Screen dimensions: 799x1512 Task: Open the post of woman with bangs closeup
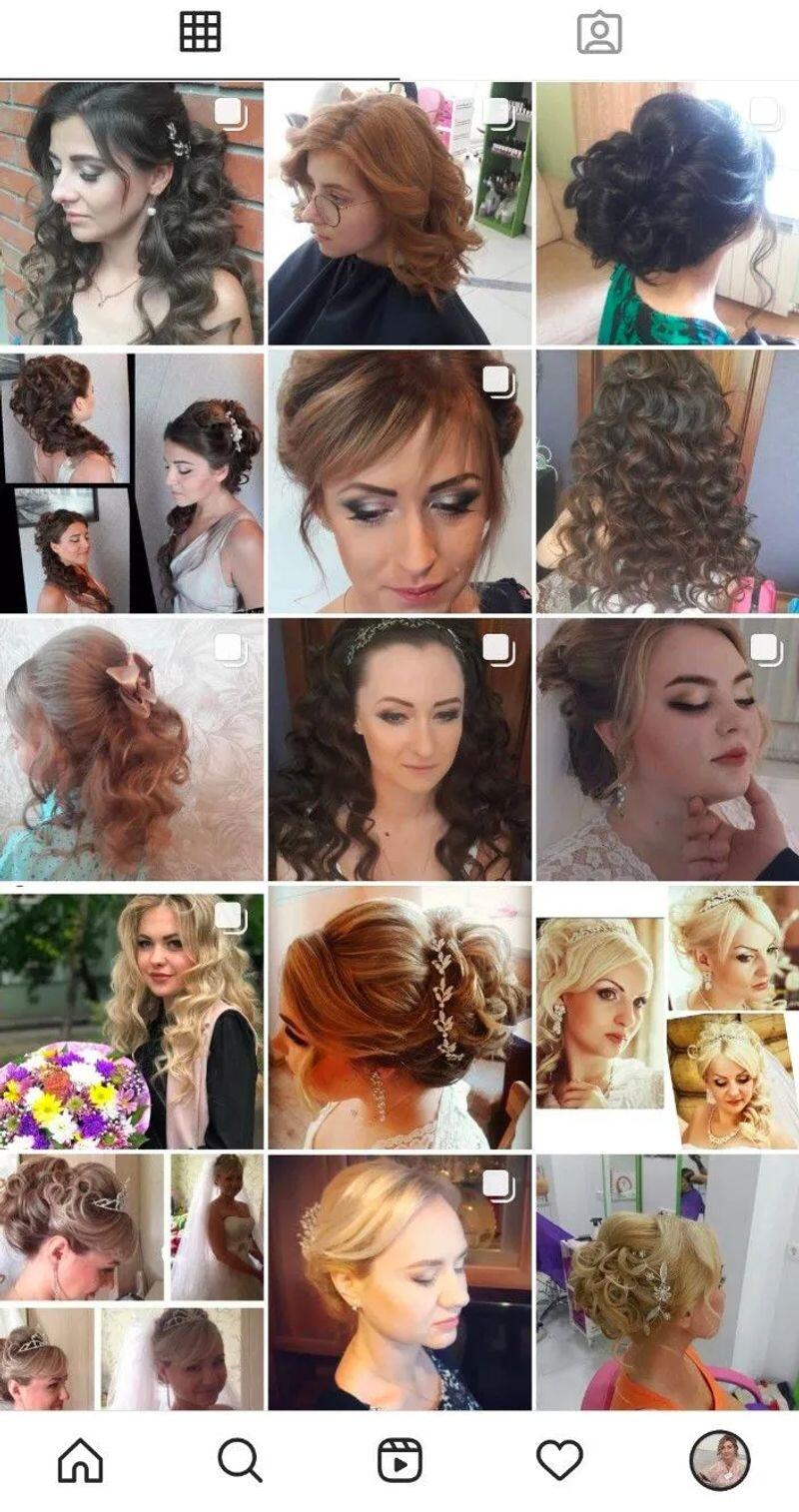click(399, 481)
